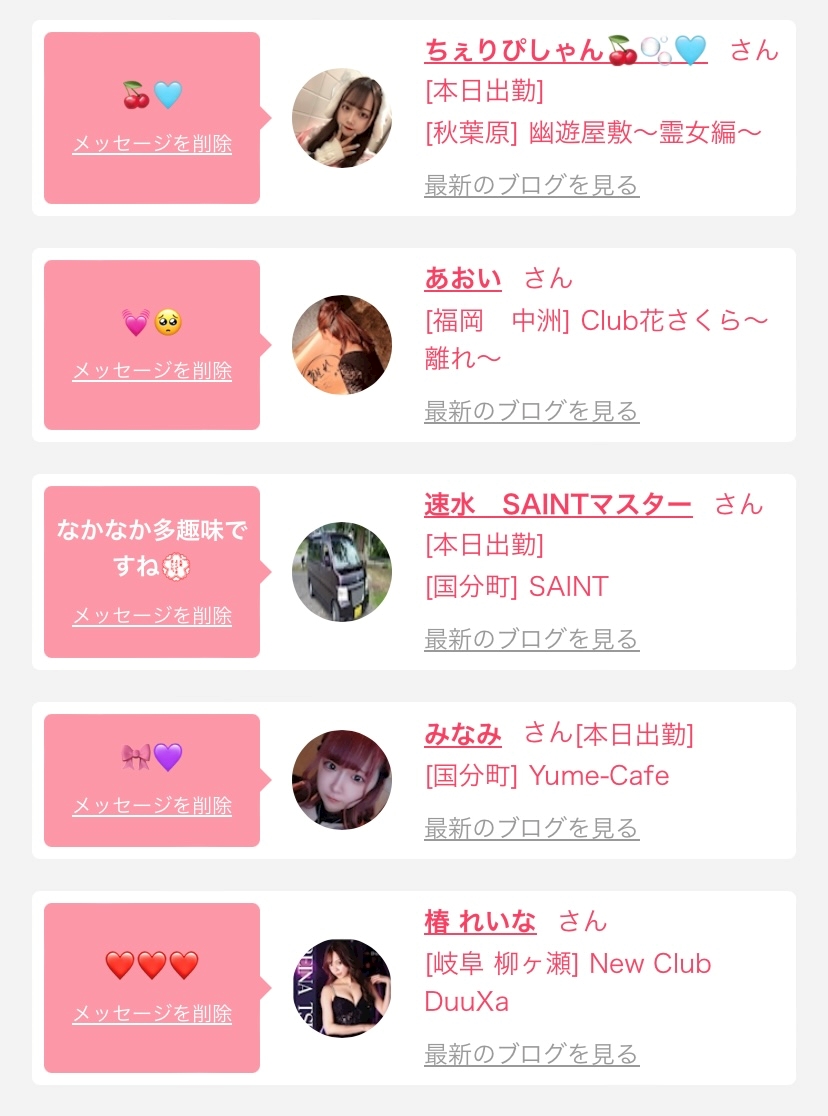This screenshot has height=1116, width=828.
Task: Open みなみ's profile name link
Action: [463, 734]
